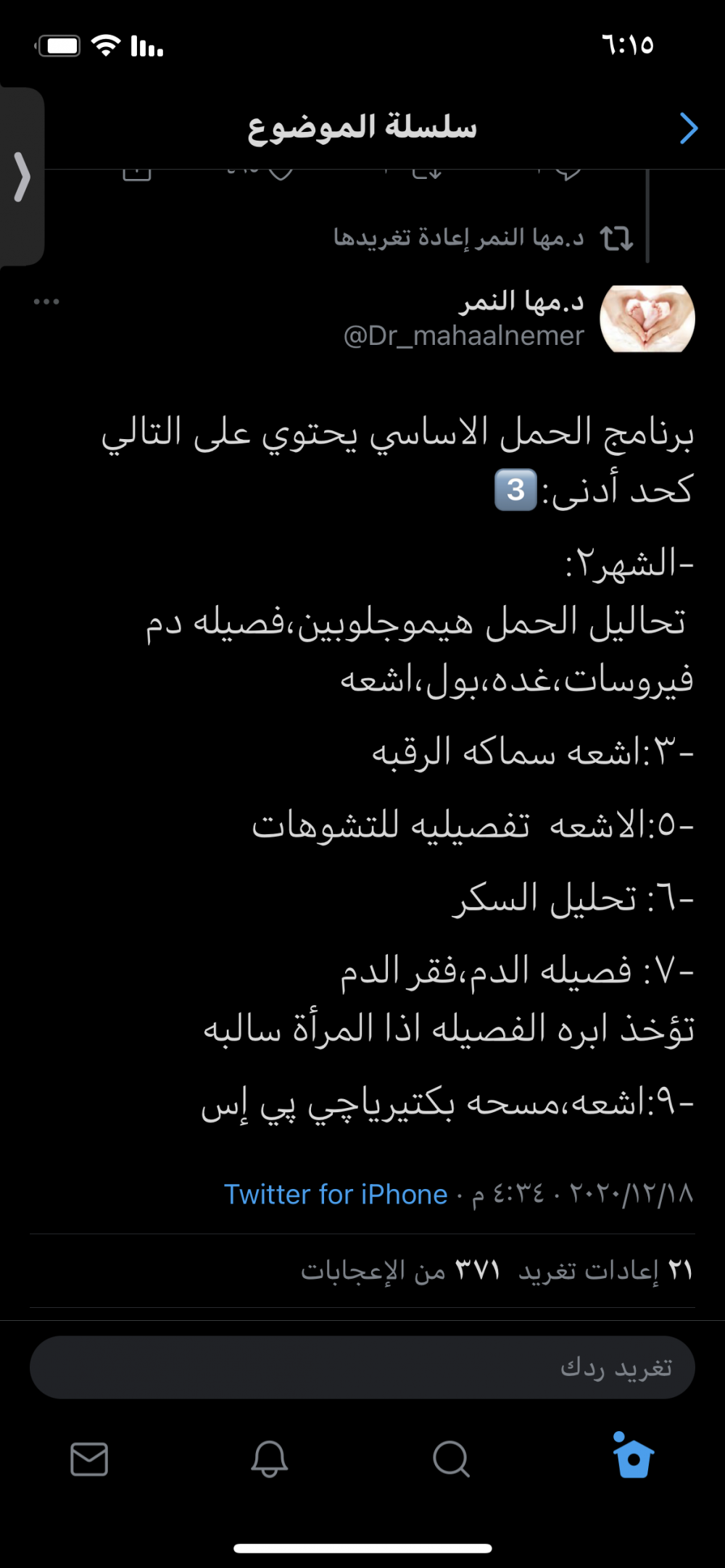Tap the تغريد ردك reply field

click(x=362, y=1367)
